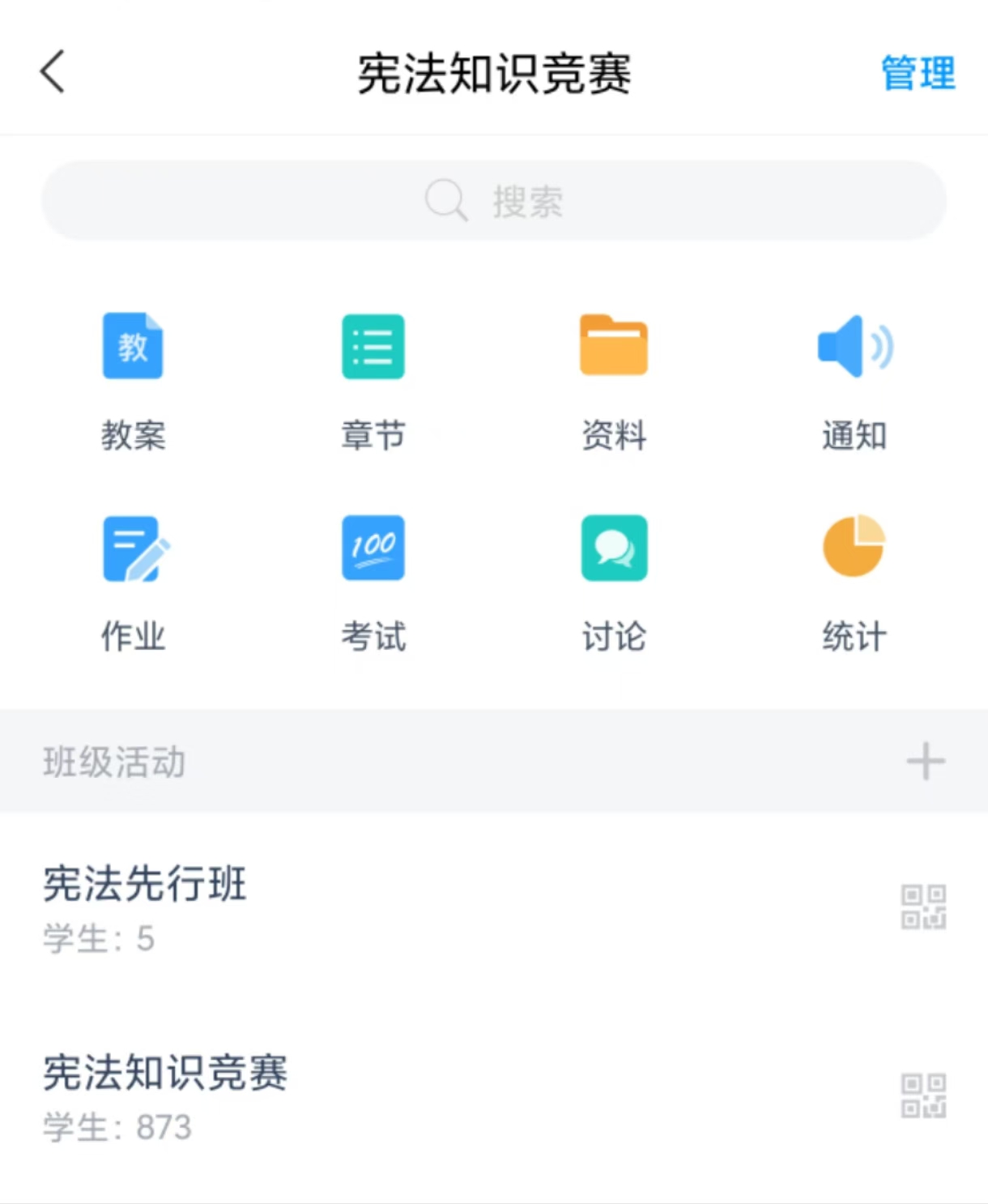
Task: Open the 考试 section
Action: pyautogui.click(x=373, y=582)
